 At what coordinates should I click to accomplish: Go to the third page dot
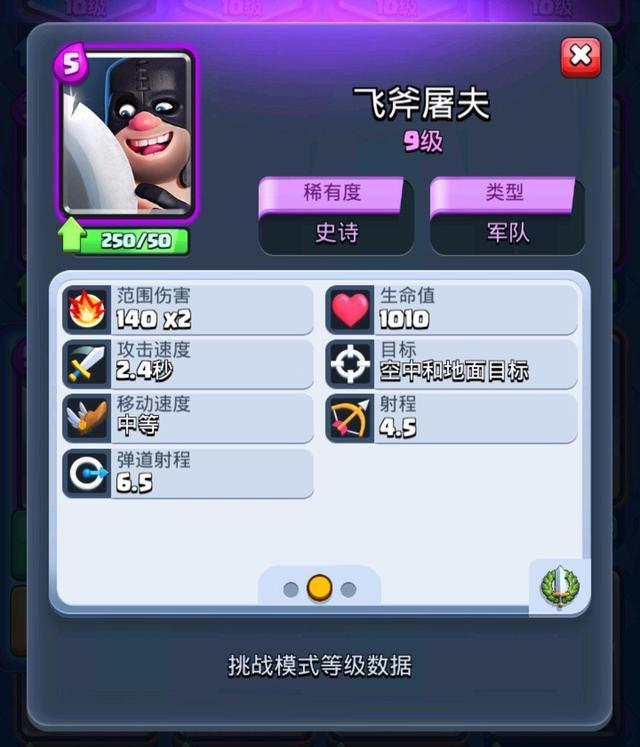coord(348,589)
